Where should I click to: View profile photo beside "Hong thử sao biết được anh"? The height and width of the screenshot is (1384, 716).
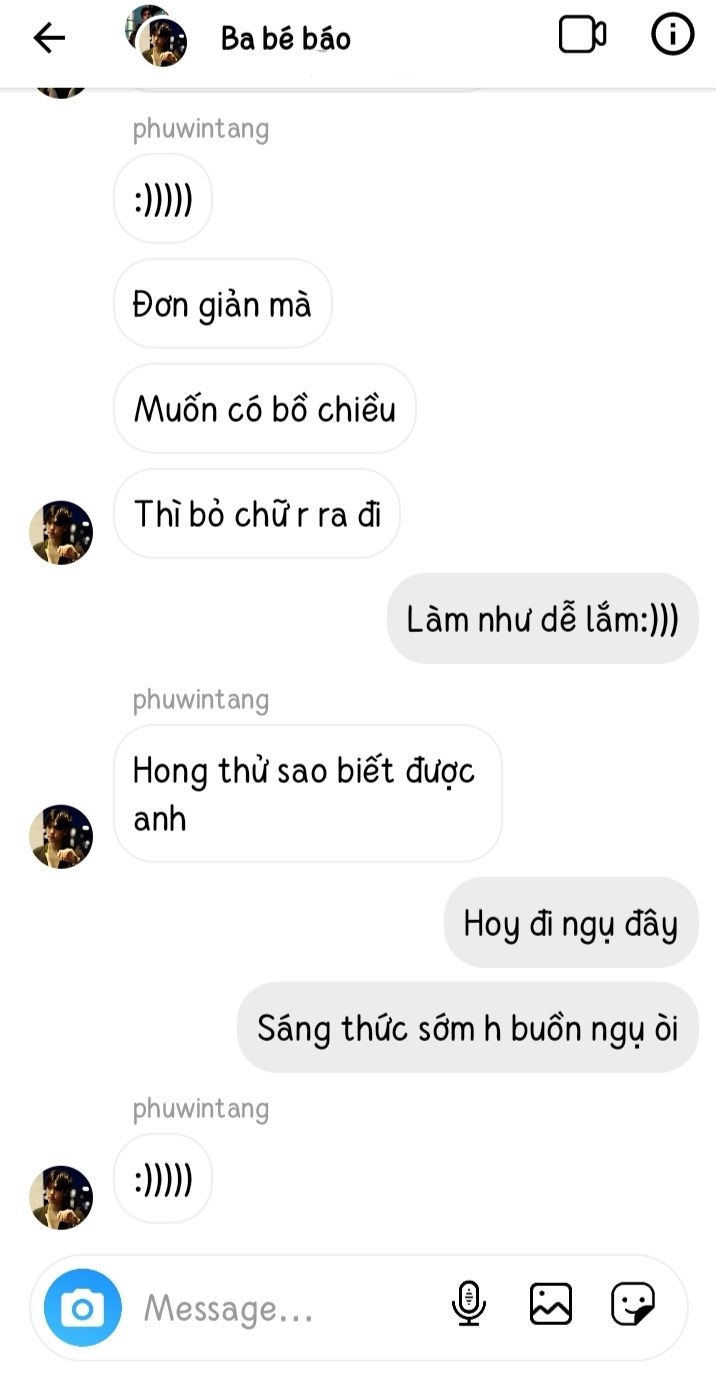pyautogui.click(x=61, y=836)
